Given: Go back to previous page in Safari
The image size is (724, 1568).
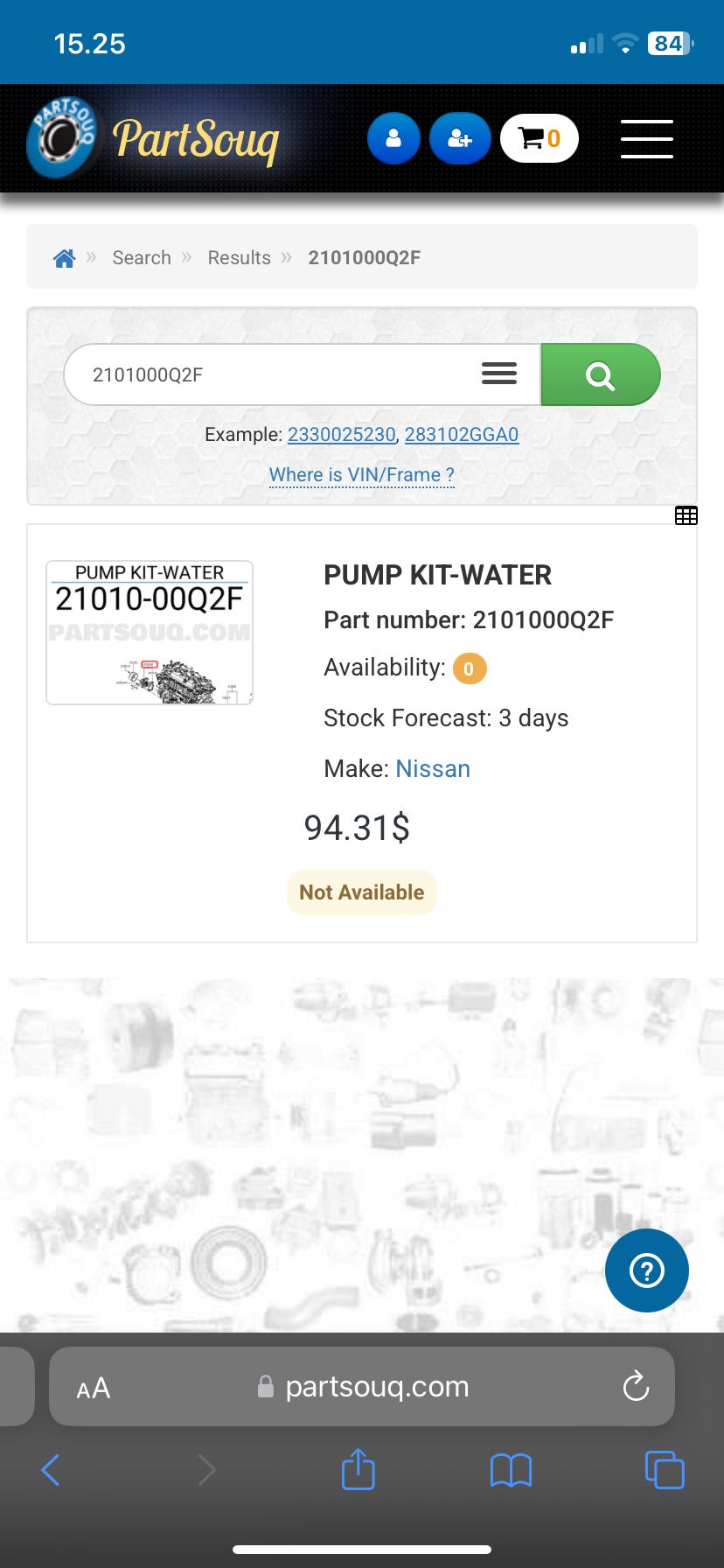Looking at the screenshot, I should pos(51,1469).
